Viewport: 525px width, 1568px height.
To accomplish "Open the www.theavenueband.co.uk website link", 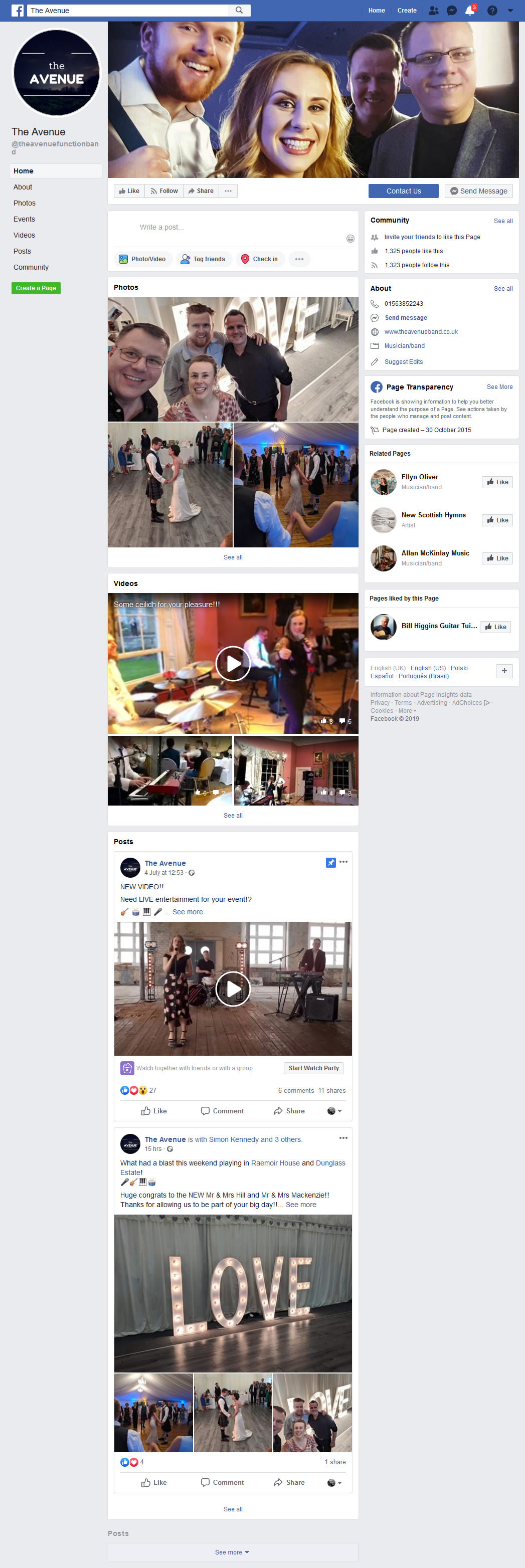I will [421, 332].
